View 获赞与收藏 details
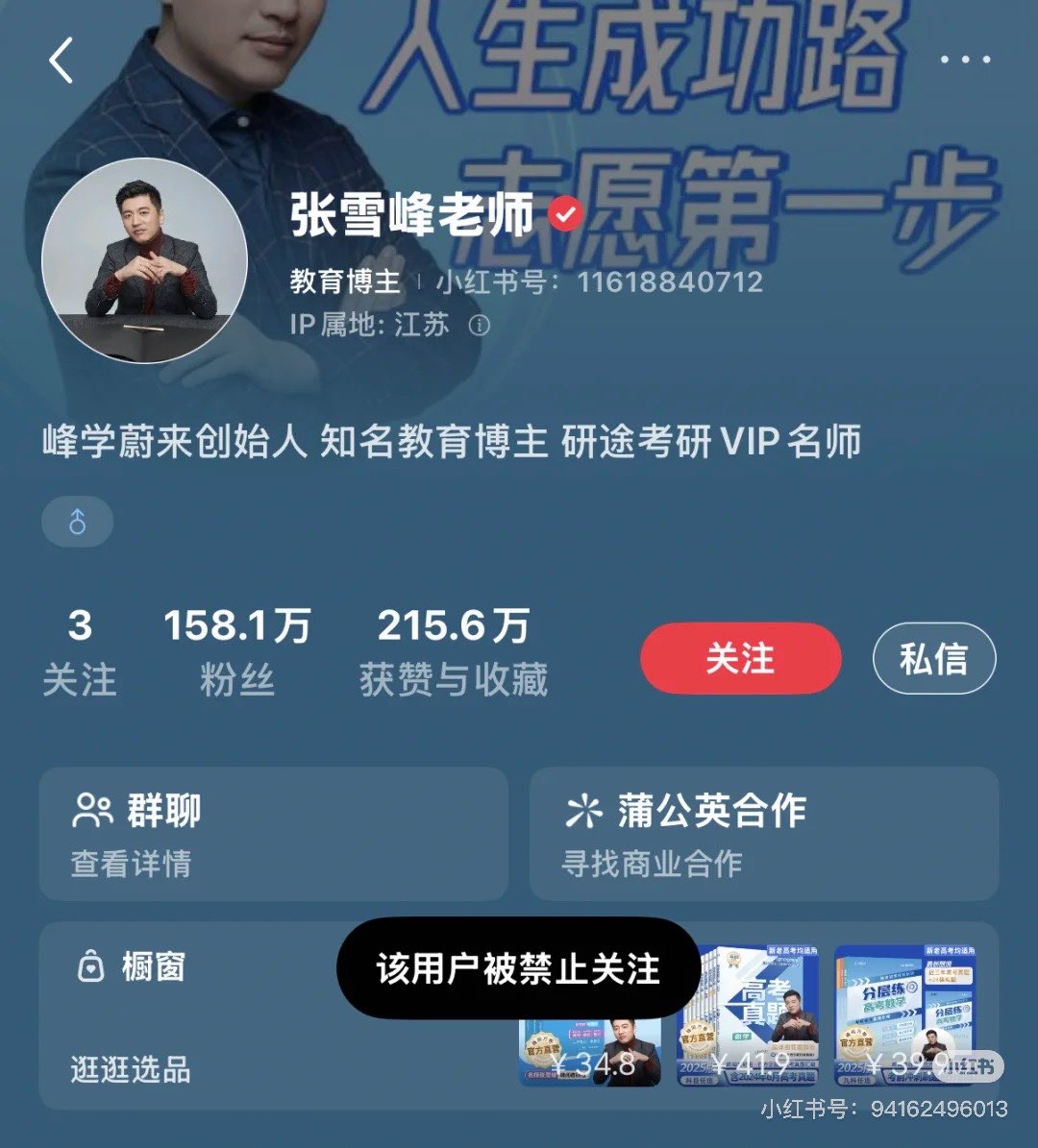This screenshot has width=1038, height=1148. click(453, 652)
